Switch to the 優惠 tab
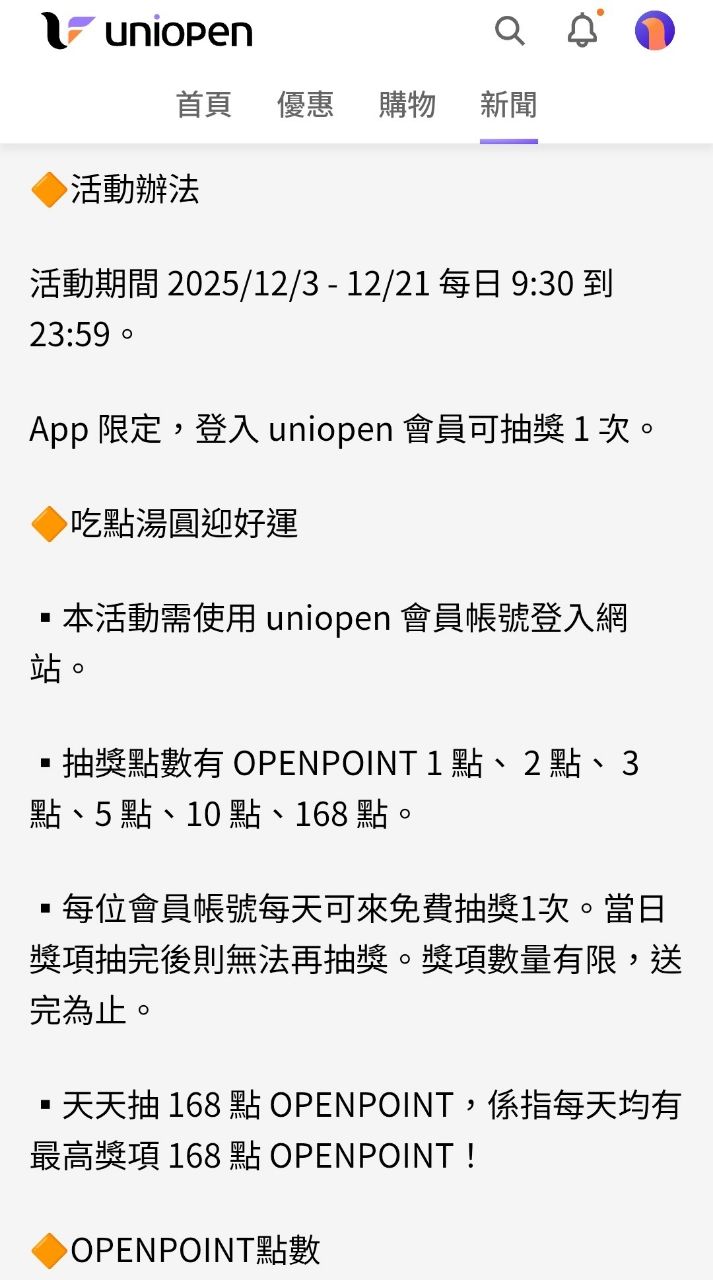Screen dimensions: 713x1280 [305, 105]
